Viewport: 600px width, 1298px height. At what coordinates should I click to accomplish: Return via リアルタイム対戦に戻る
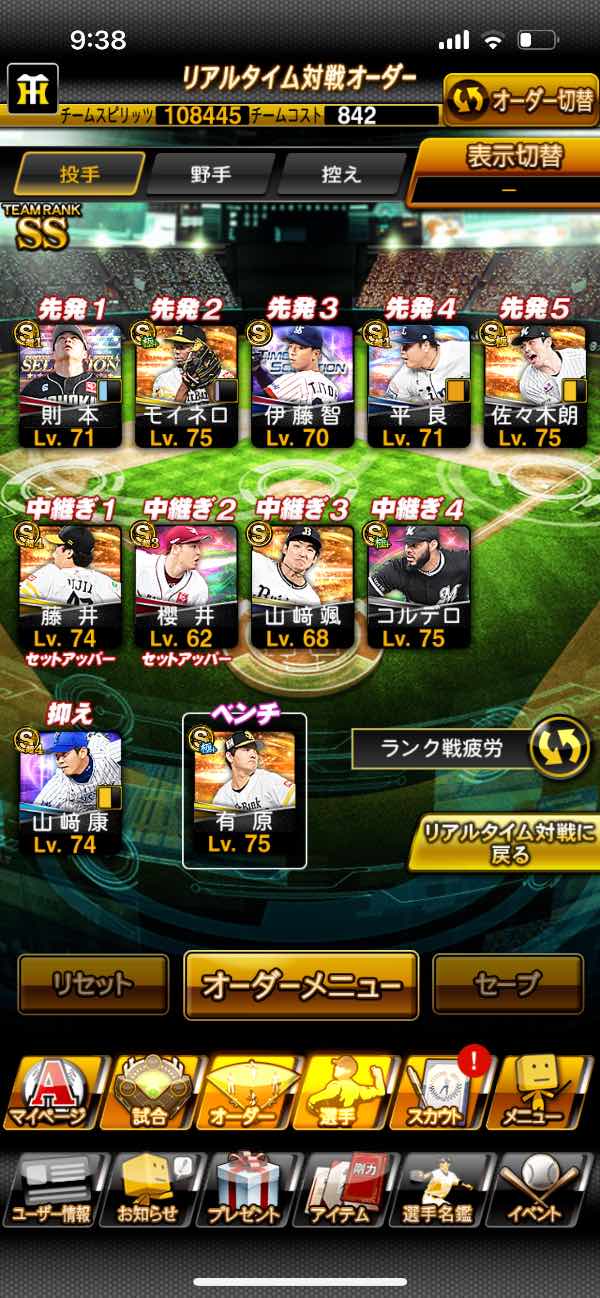click(x=503, y=843)
